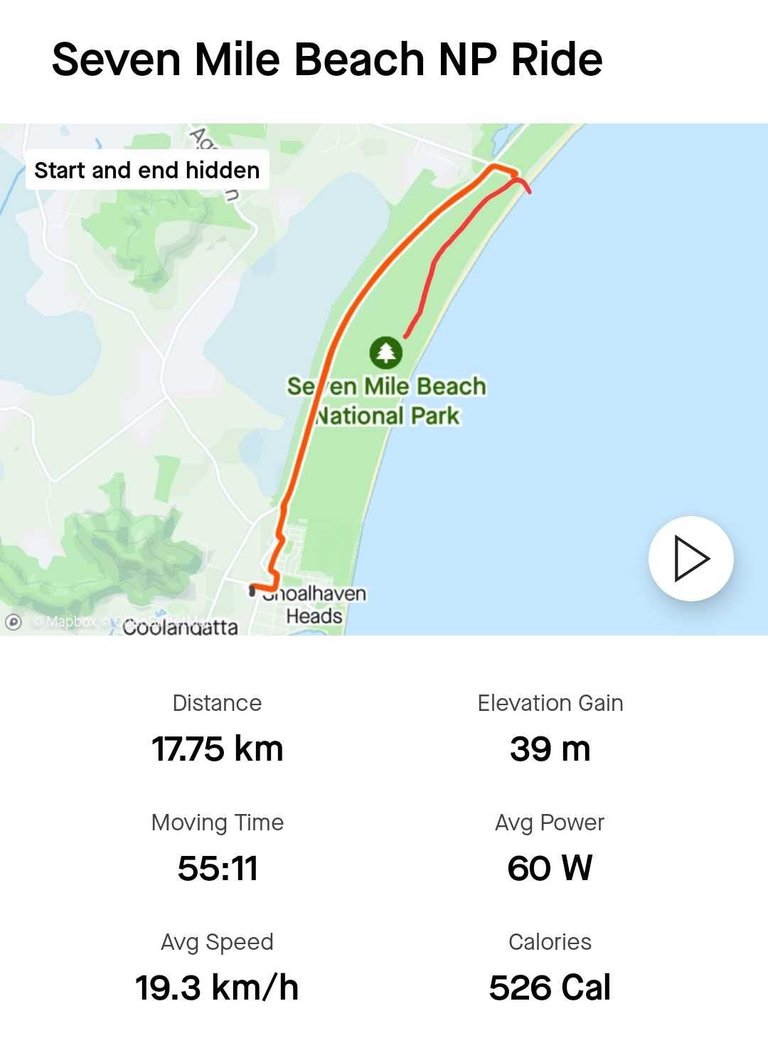Open the Mapbox attribution info icon
This screenshot has height=1052, width=768.
pos(14,622)
